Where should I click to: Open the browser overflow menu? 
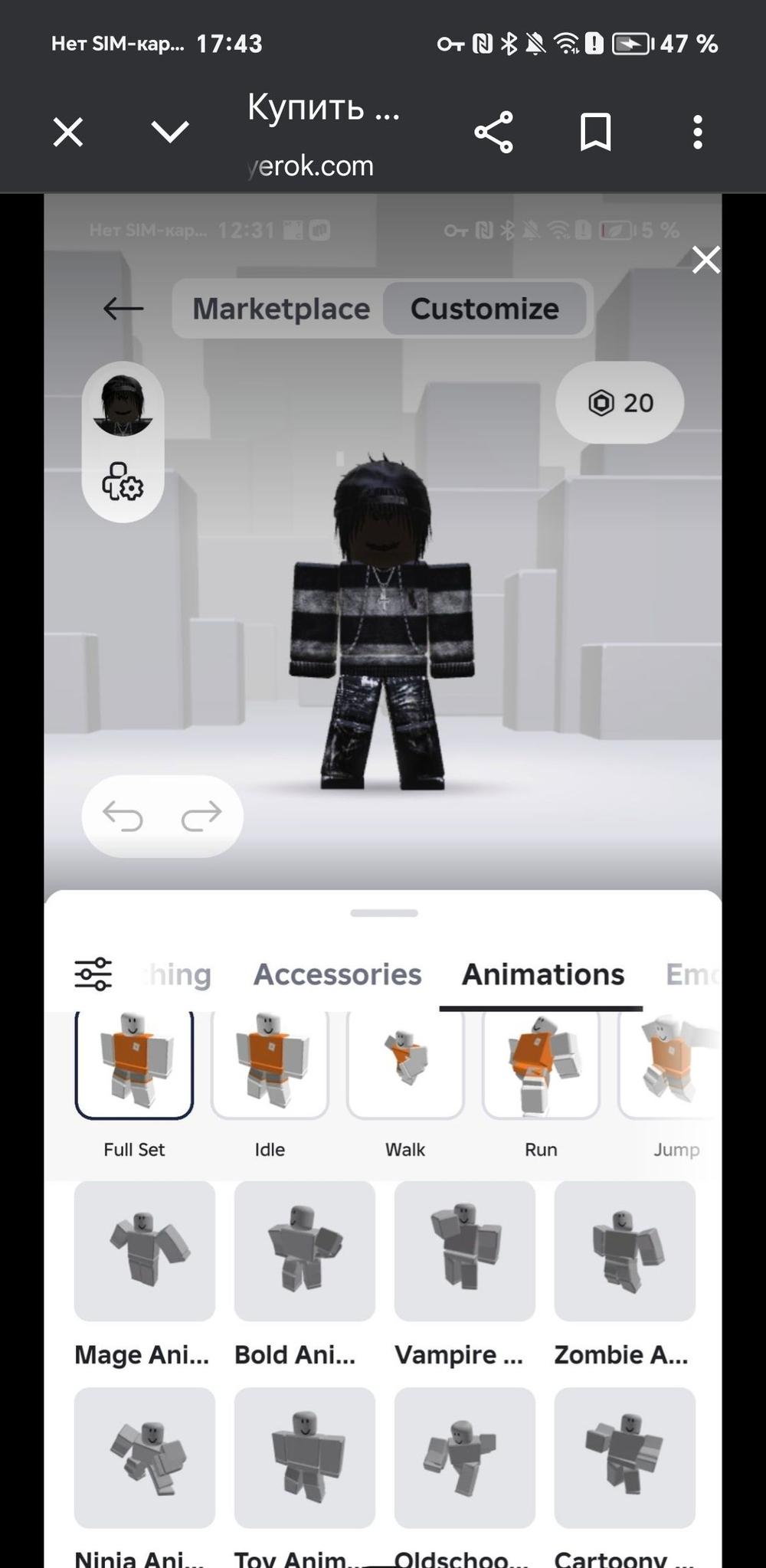coord(697,132)
